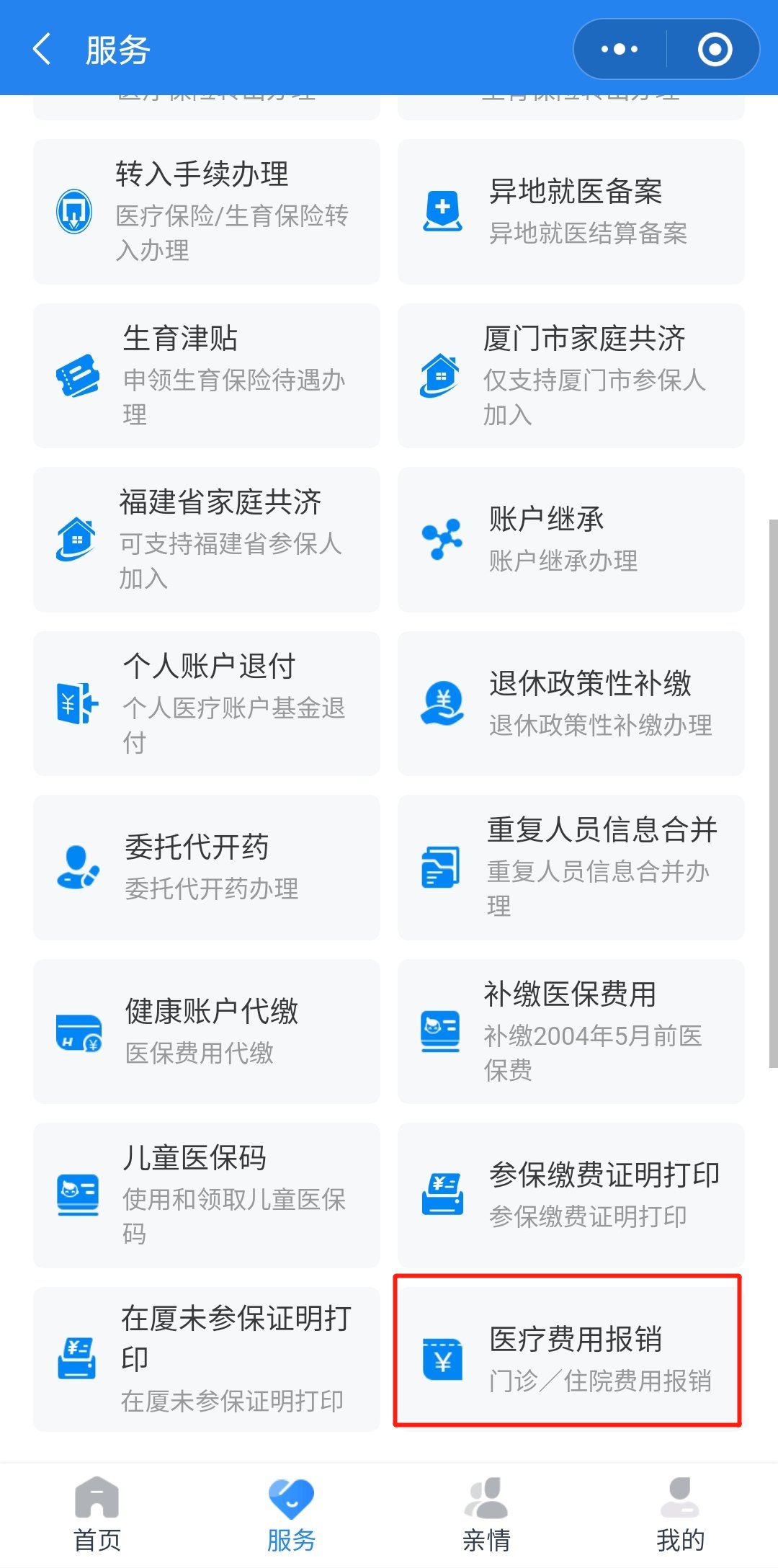
Task: Open the mini program more options menu
Action: click(x=620, y=49)
